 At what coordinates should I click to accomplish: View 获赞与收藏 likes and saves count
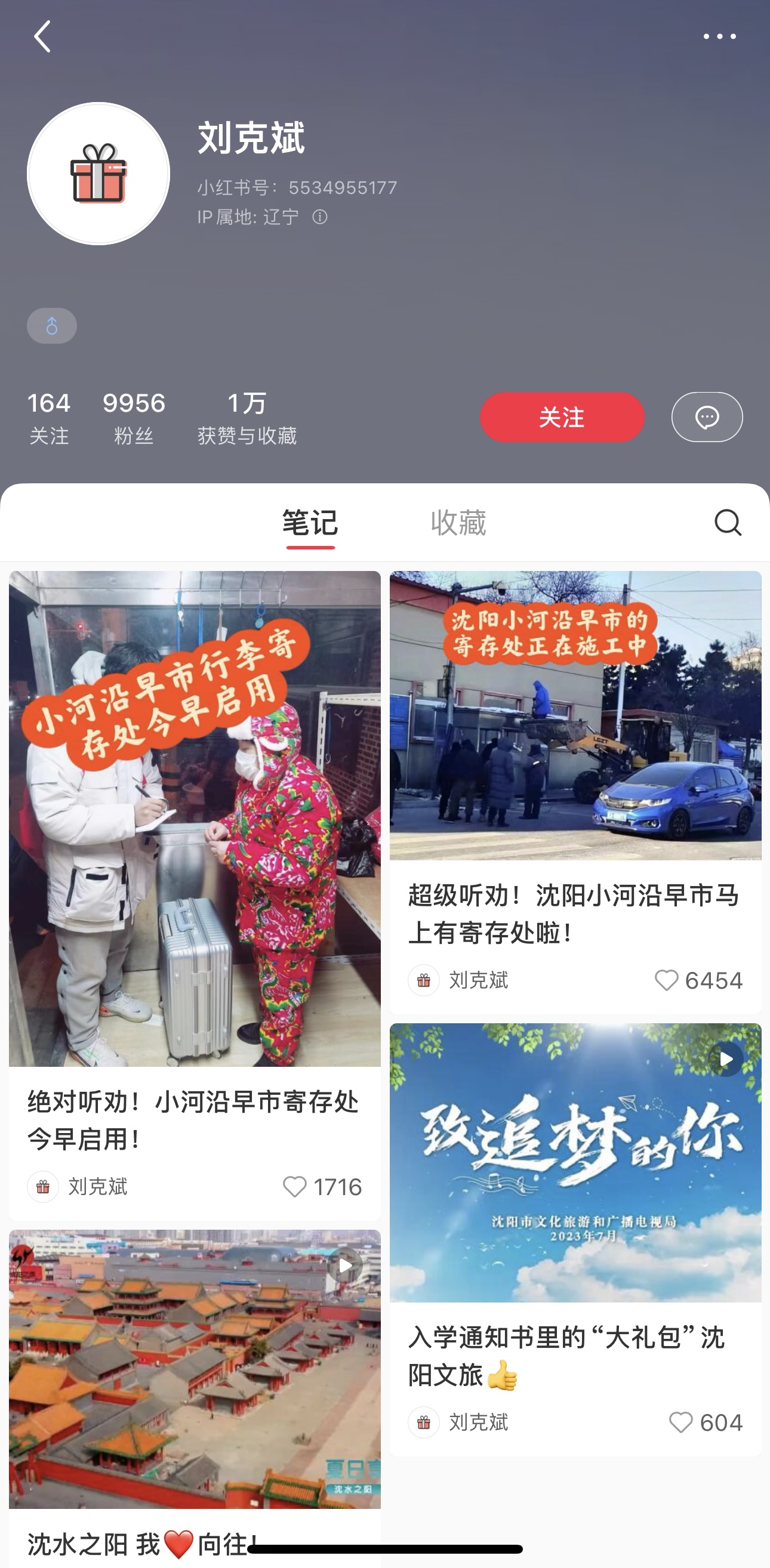click(247, 418)
